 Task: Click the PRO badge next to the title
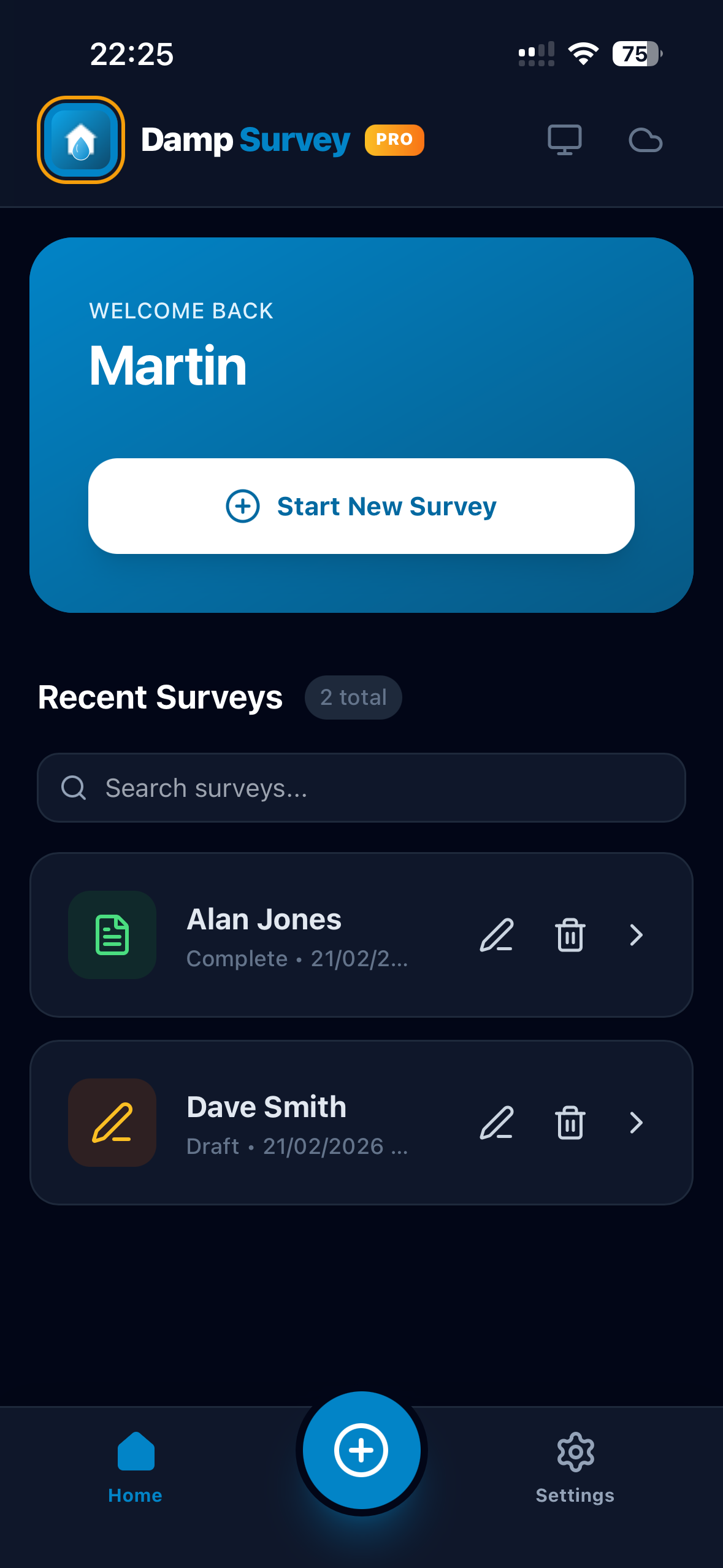[394, 140]
